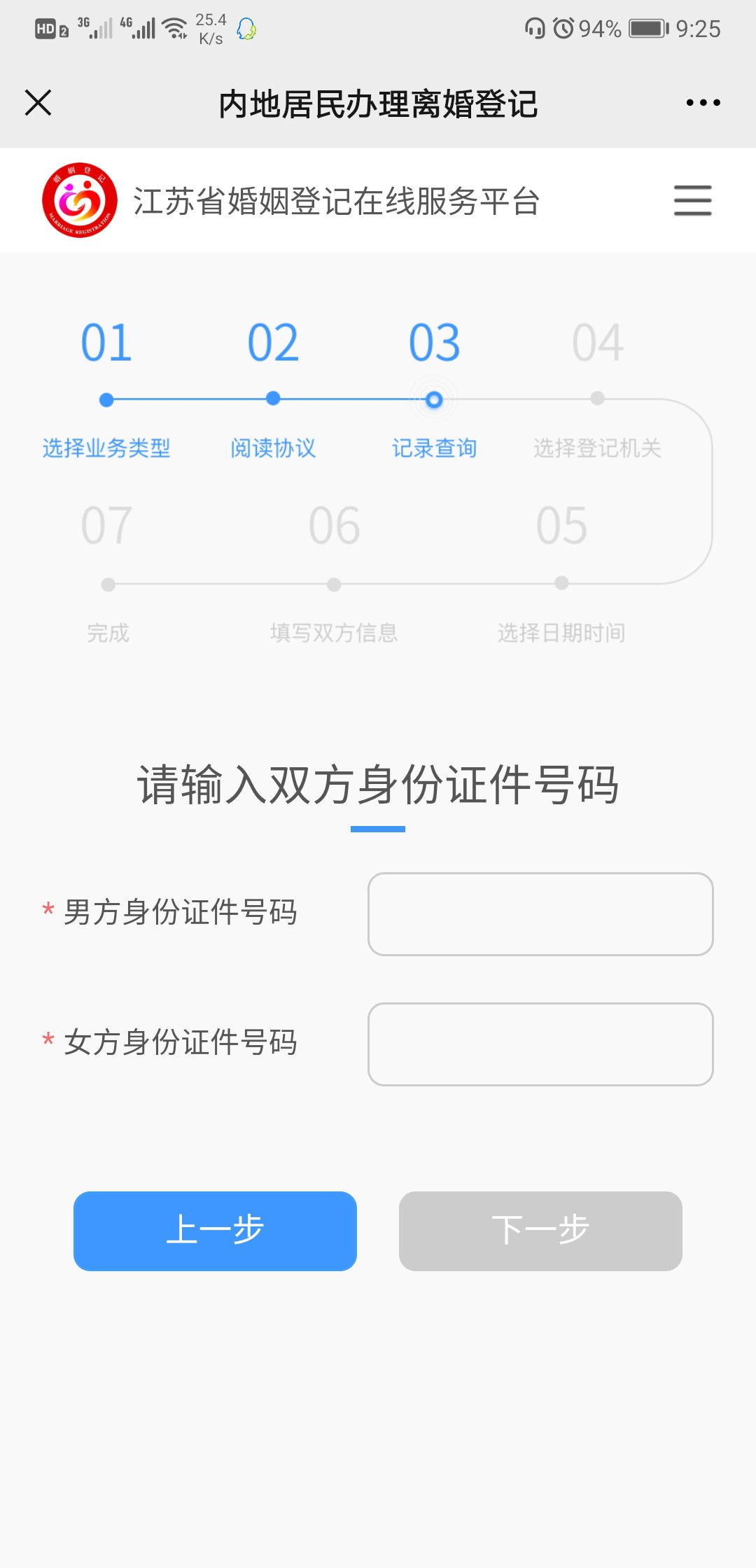This screenshot has height=1568, width=756.
Task: Go back with the 上一步 button
Action: click(x=215, y=1231)
